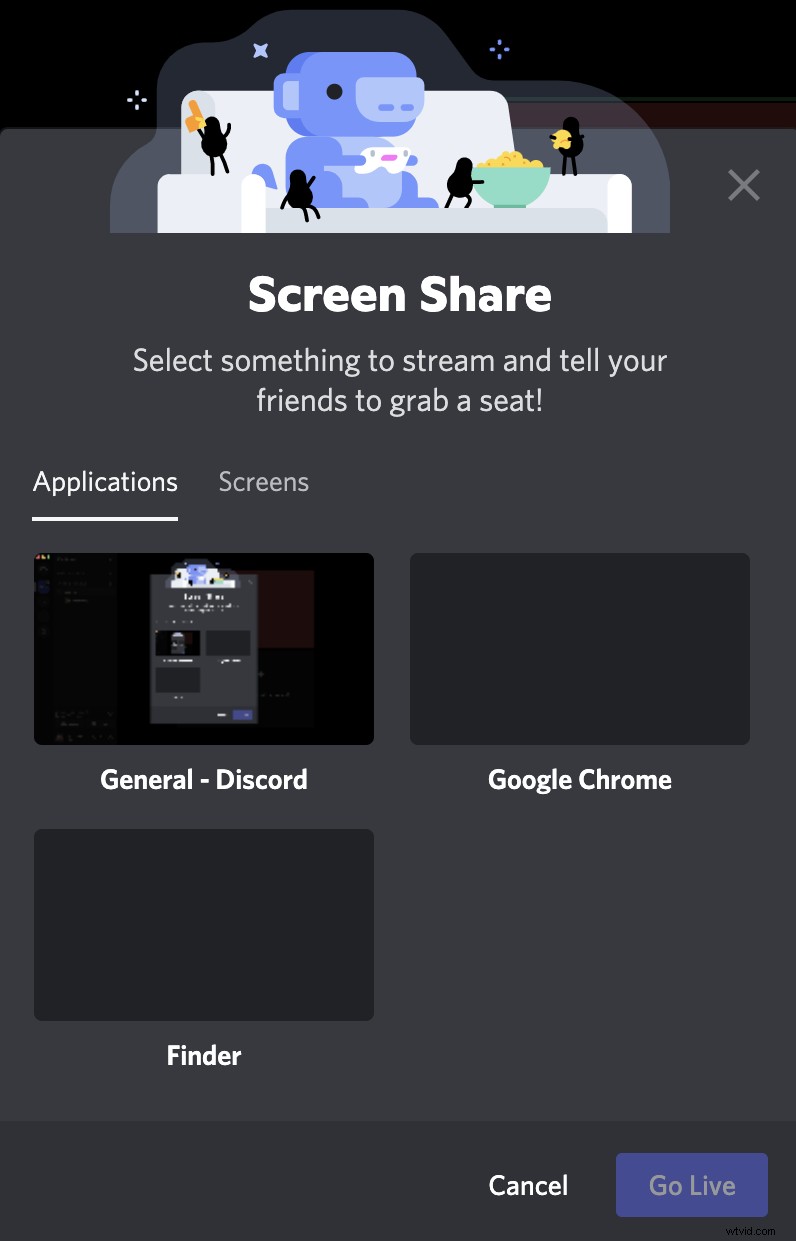Click the blank Finder preview box
796x1241 pixels.
click(204, 925)
